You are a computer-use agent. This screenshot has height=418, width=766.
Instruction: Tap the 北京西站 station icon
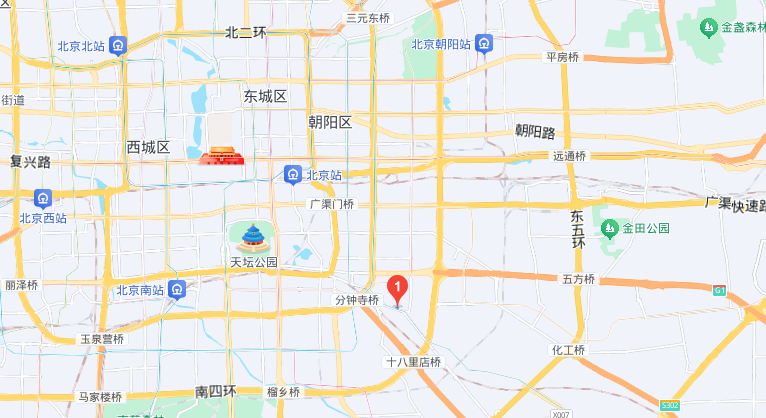43,198
